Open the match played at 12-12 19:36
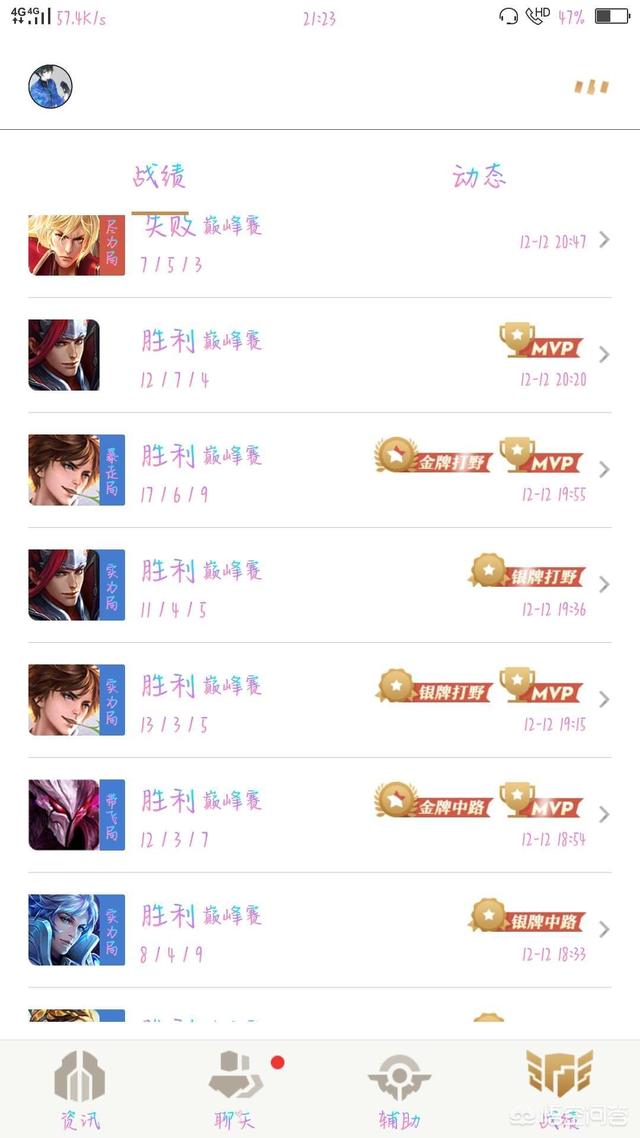 point(320,585)
